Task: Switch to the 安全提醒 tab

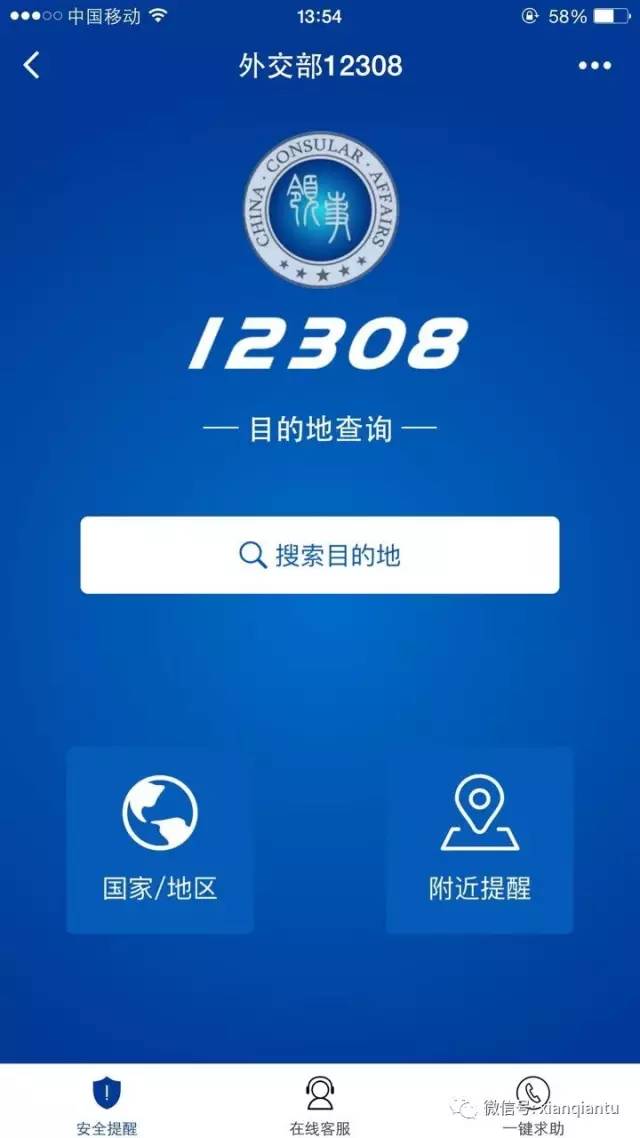Action: pyautogui.click(x=106, y=1104)
